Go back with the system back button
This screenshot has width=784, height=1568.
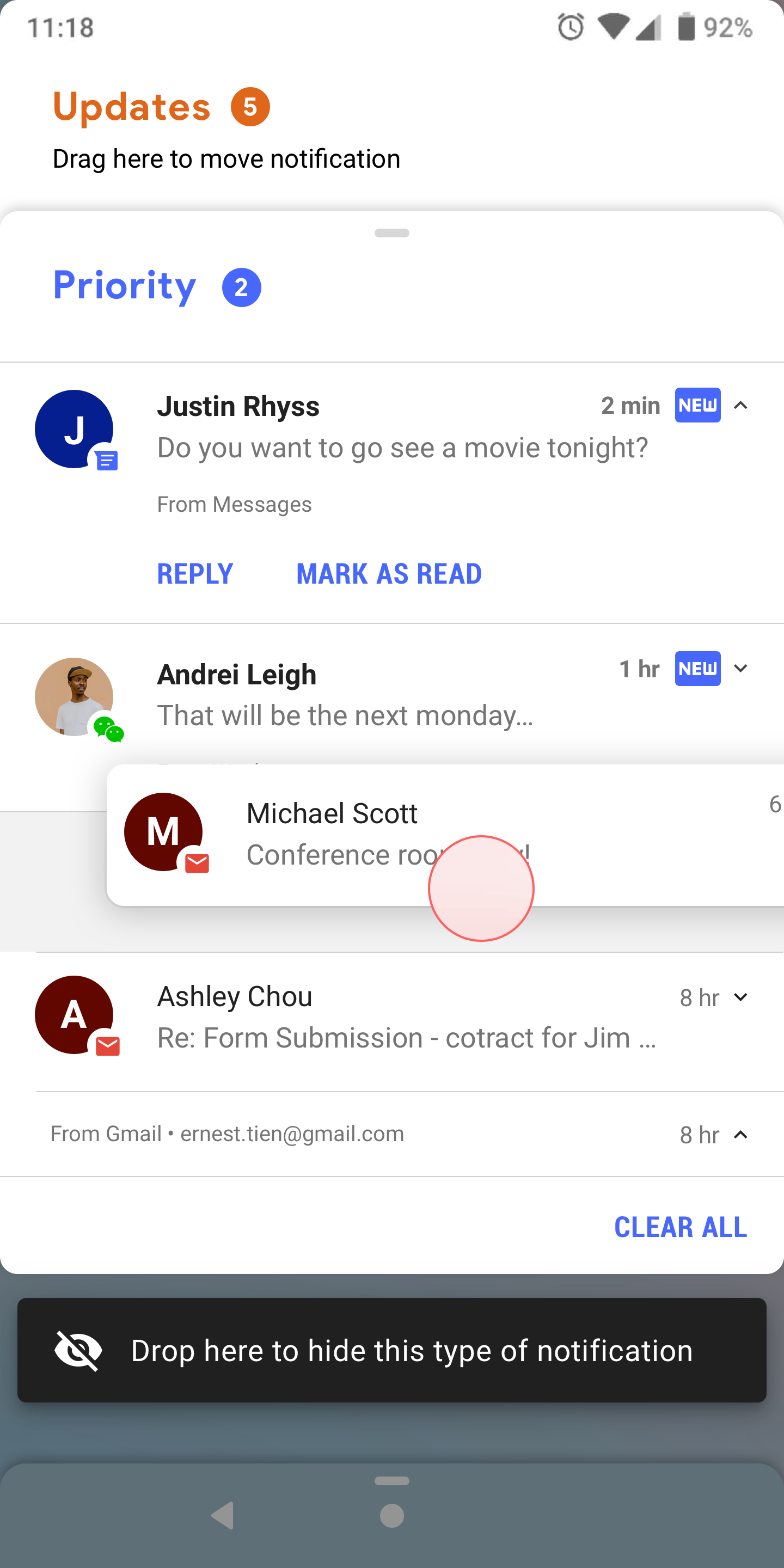[x=223, y=1515]
